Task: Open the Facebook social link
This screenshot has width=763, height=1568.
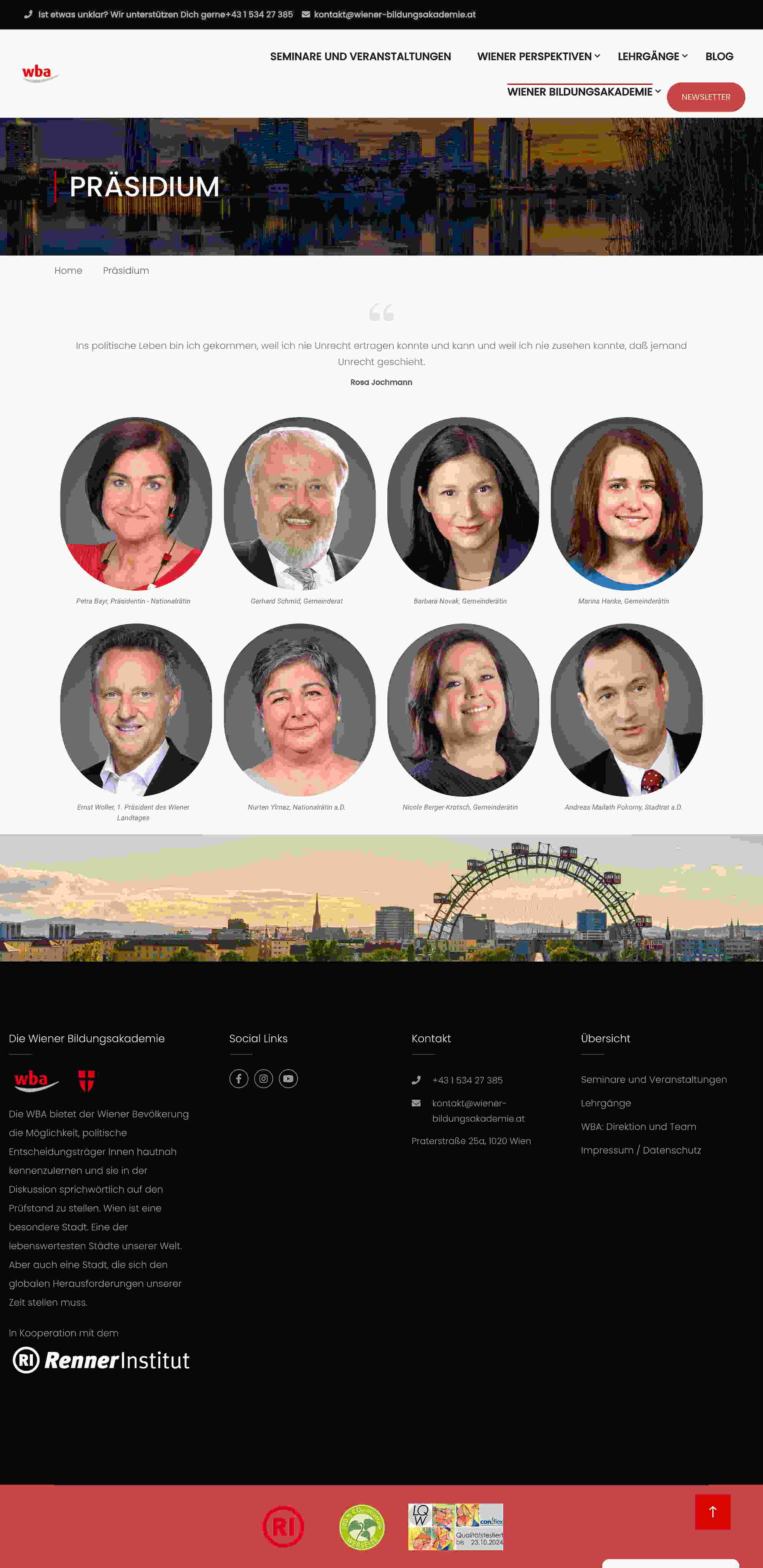Action: click(239, 1079)
